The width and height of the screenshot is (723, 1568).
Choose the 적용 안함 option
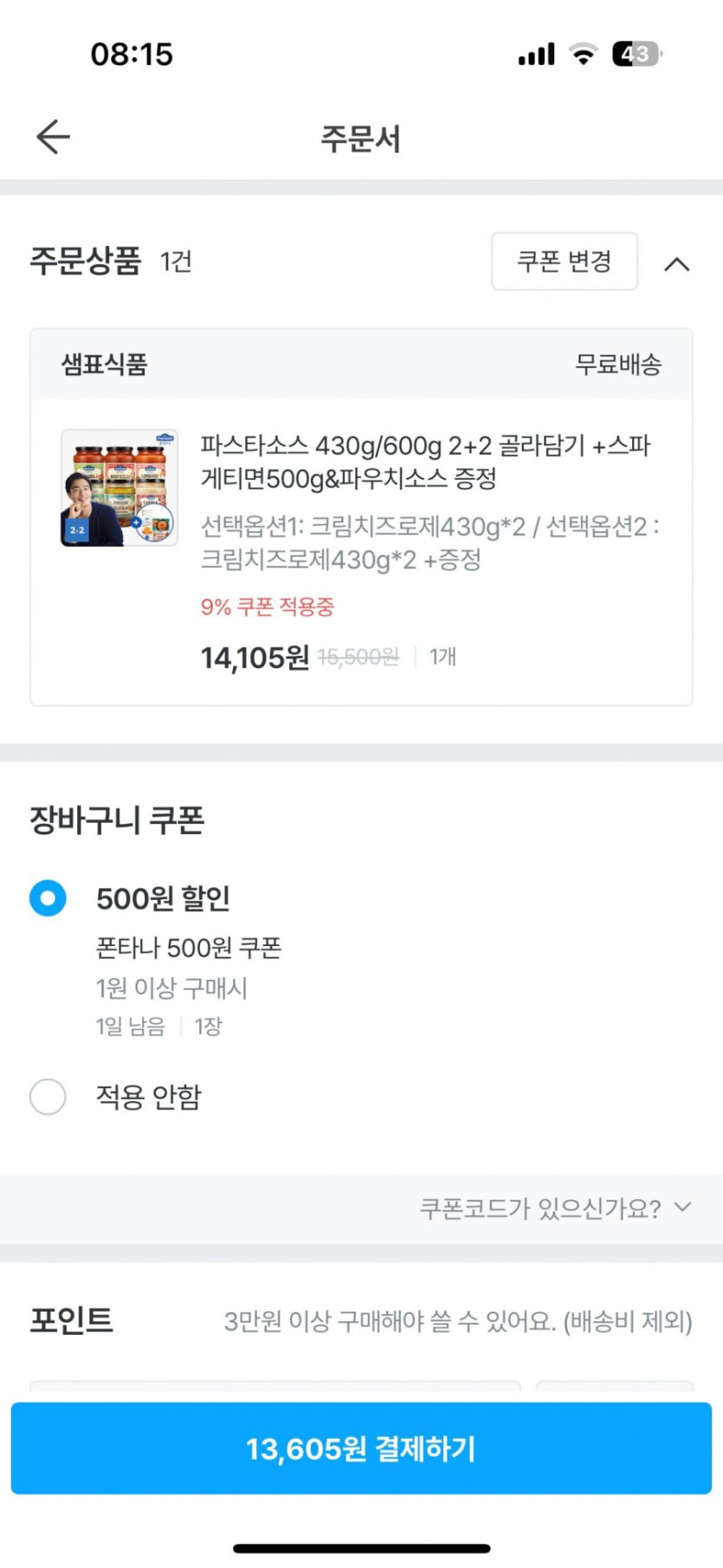tap(48, 1097)
